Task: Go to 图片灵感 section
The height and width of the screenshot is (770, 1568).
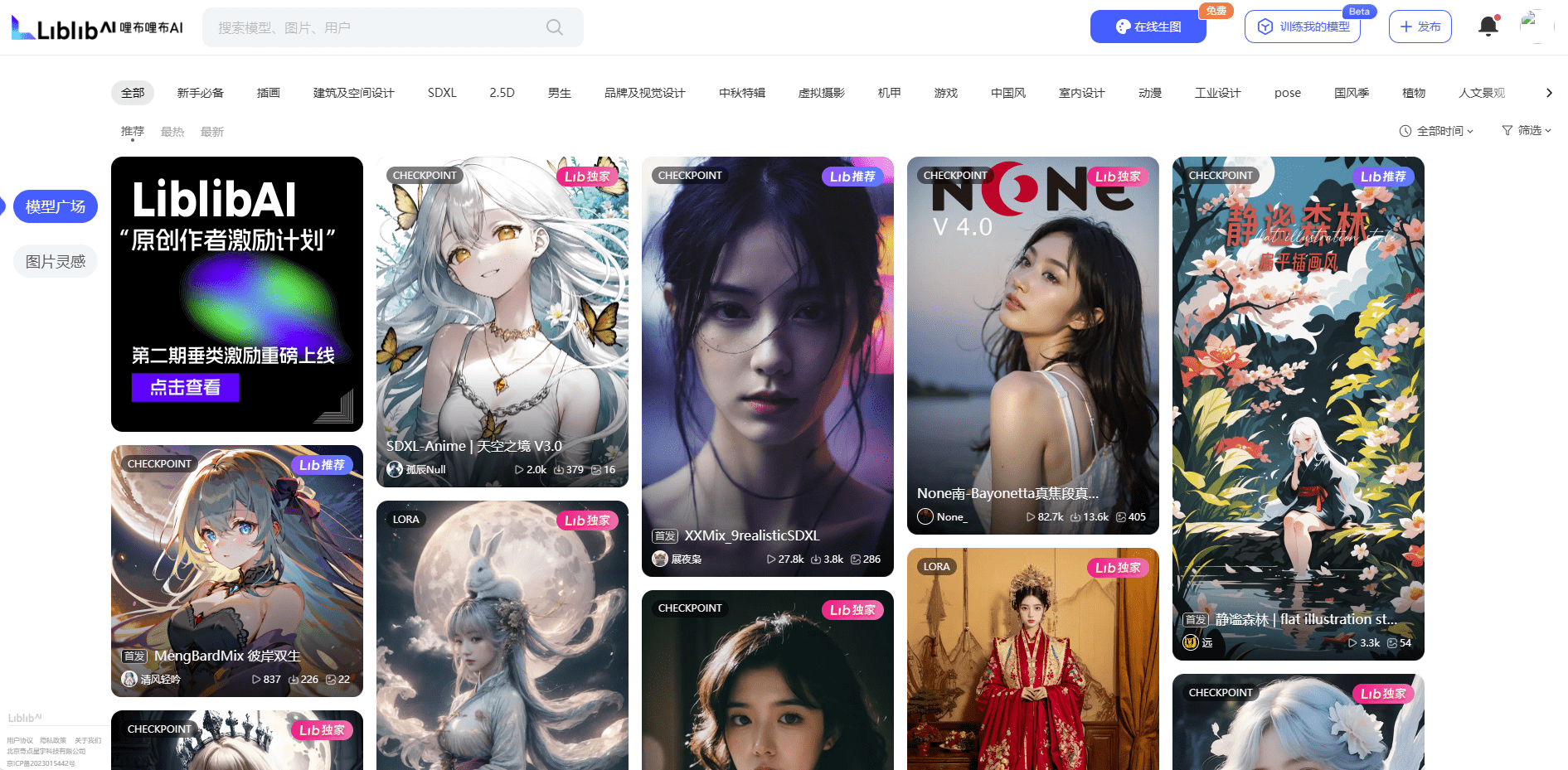Action: tap(56, 261)
